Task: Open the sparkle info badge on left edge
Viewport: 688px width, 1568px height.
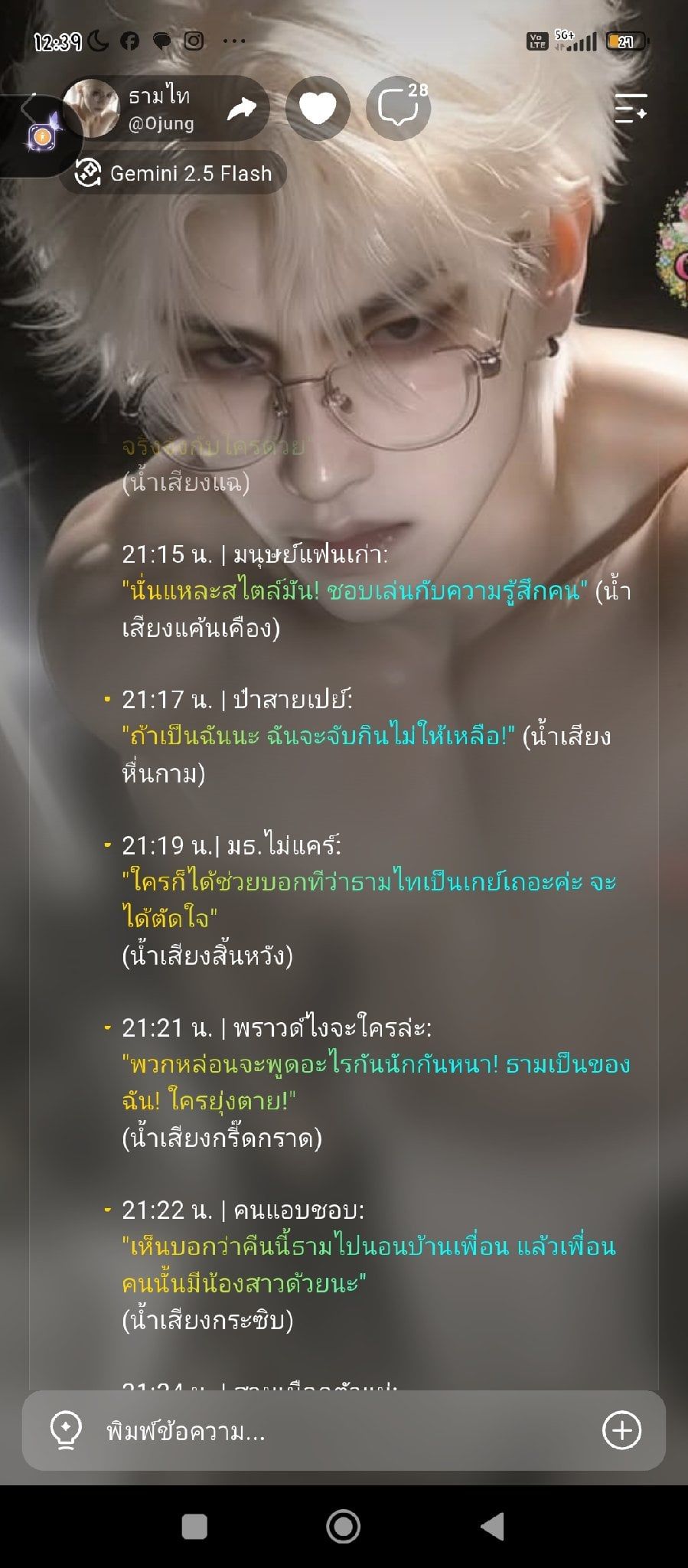Action: (x=42, y=136)
